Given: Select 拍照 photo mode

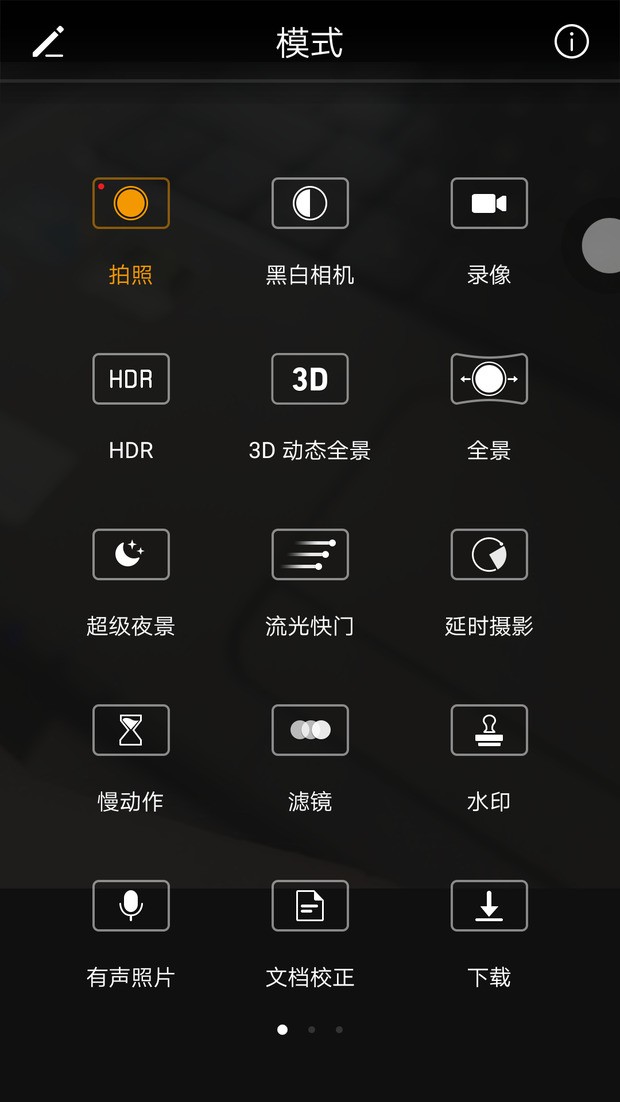Looking at the screenshot, I should pyautogui.click(x=131, y=204).
